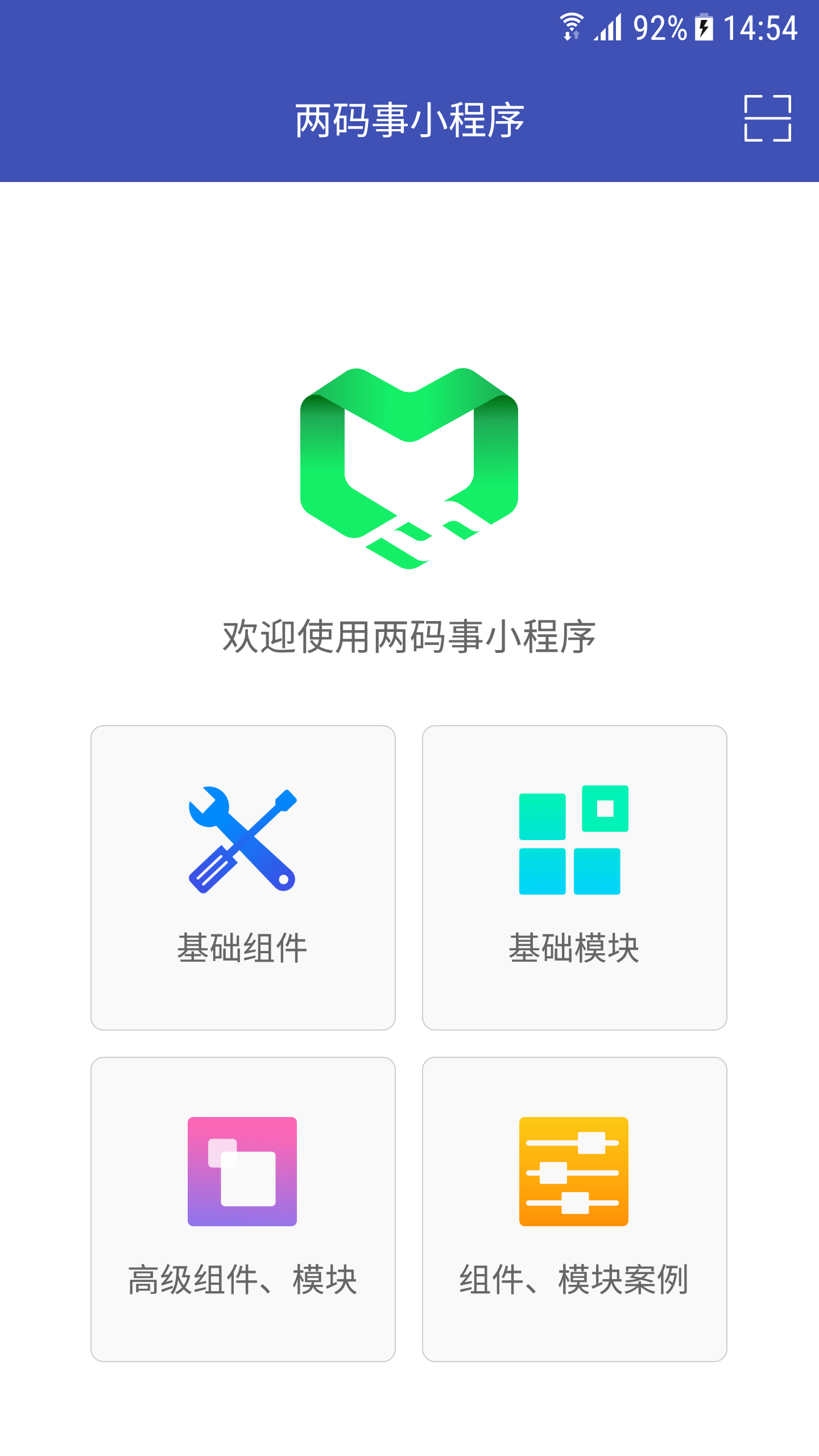Tap the 组件、模块案例 card
The width and height of the screenshot is (819, 1456).
point(574,1209)
